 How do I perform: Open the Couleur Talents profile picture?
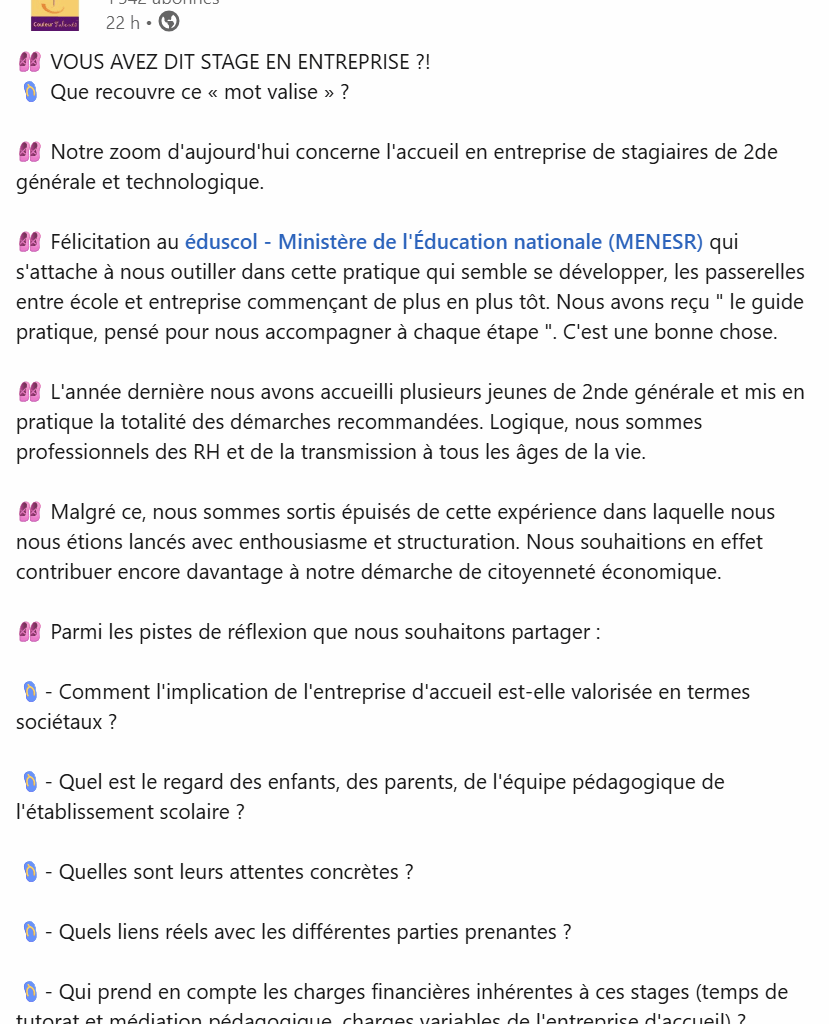pyautogui.click(x=55, y=15)
